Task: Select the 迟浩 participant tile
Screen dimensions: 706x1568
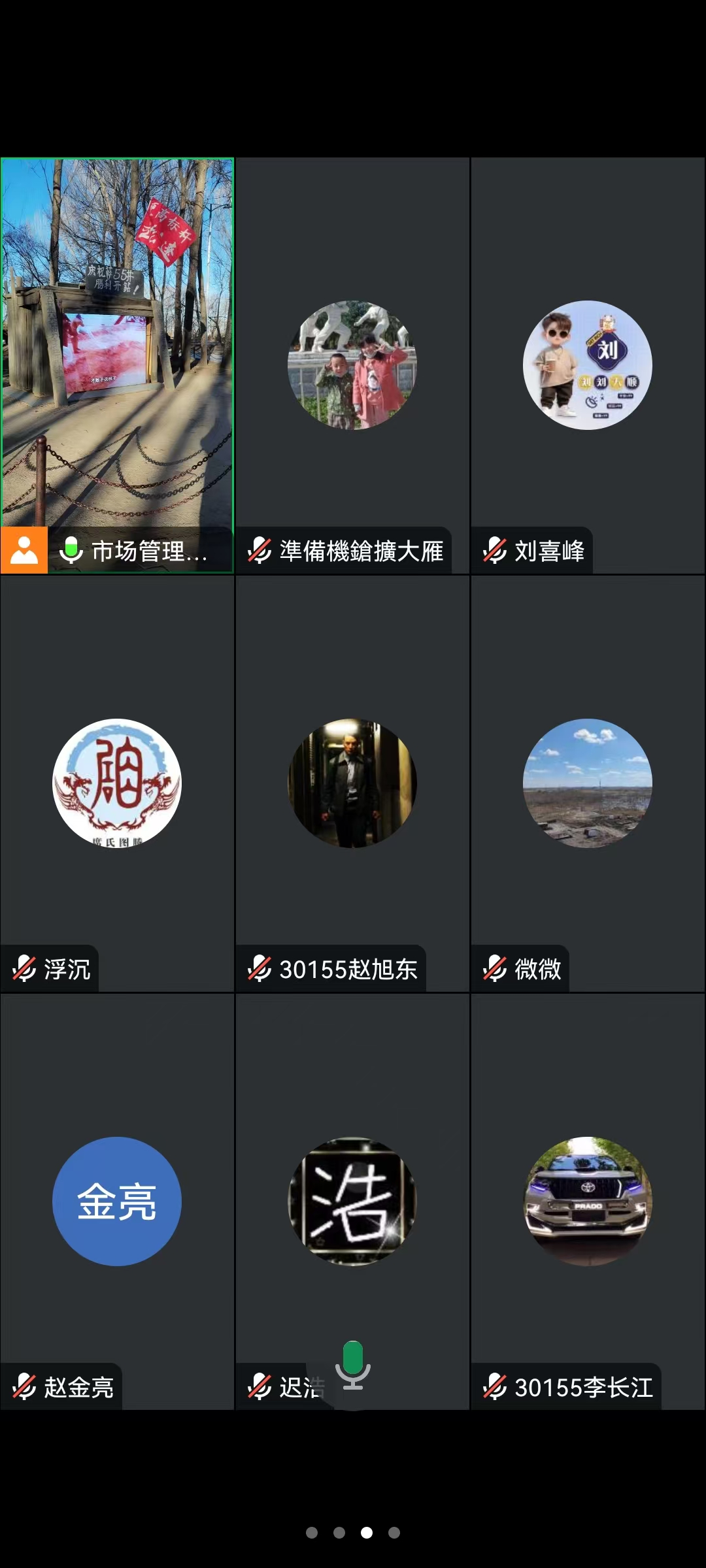Action: pos(352,1201)
